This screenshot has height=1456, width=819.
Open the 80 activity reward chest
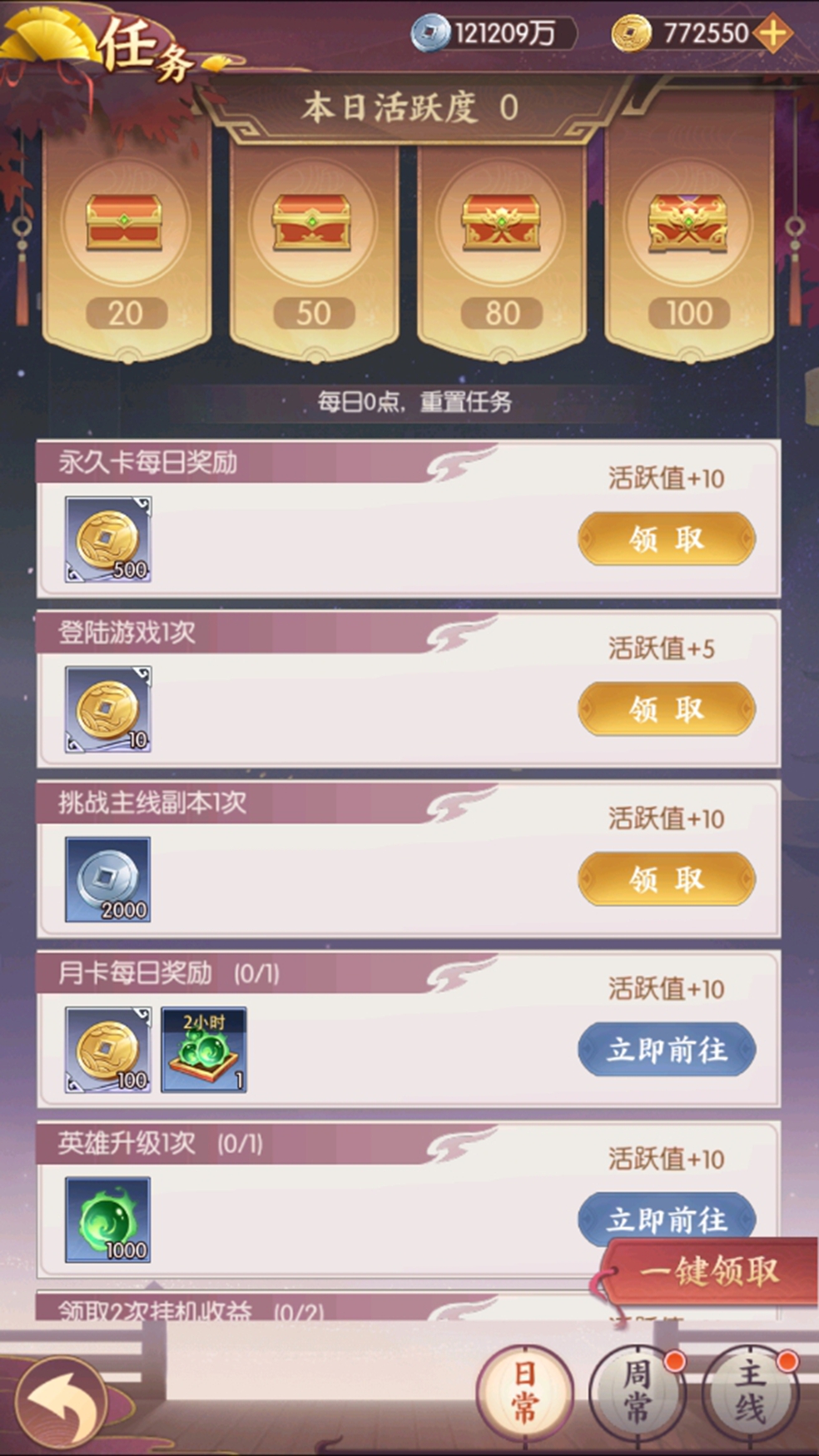tap(501, 223)
